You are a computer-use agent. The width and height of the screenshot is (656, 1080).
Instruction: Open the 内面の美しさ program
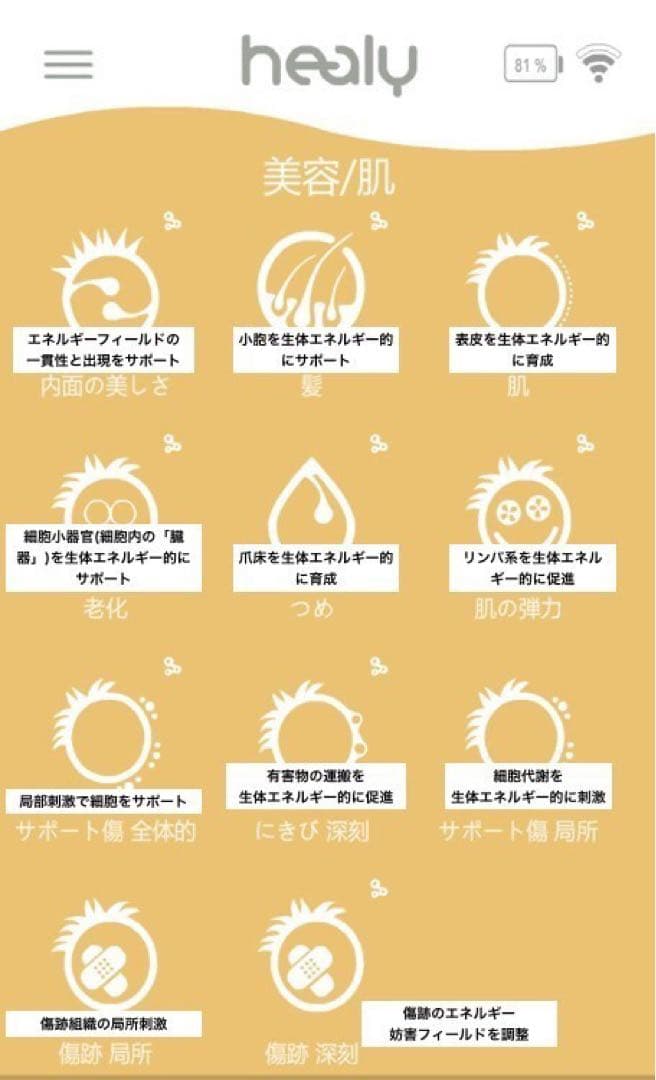coord(105,282)
